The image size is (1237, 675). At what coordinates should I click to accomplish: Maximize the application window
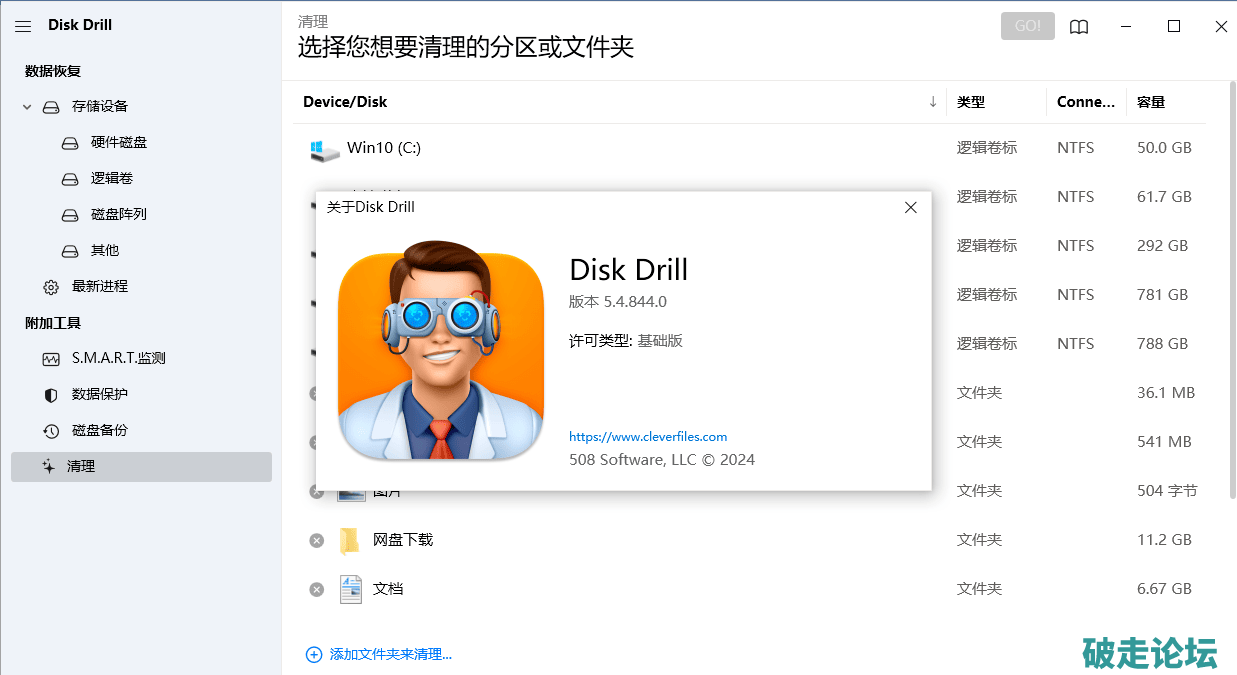click(1174, 27)
